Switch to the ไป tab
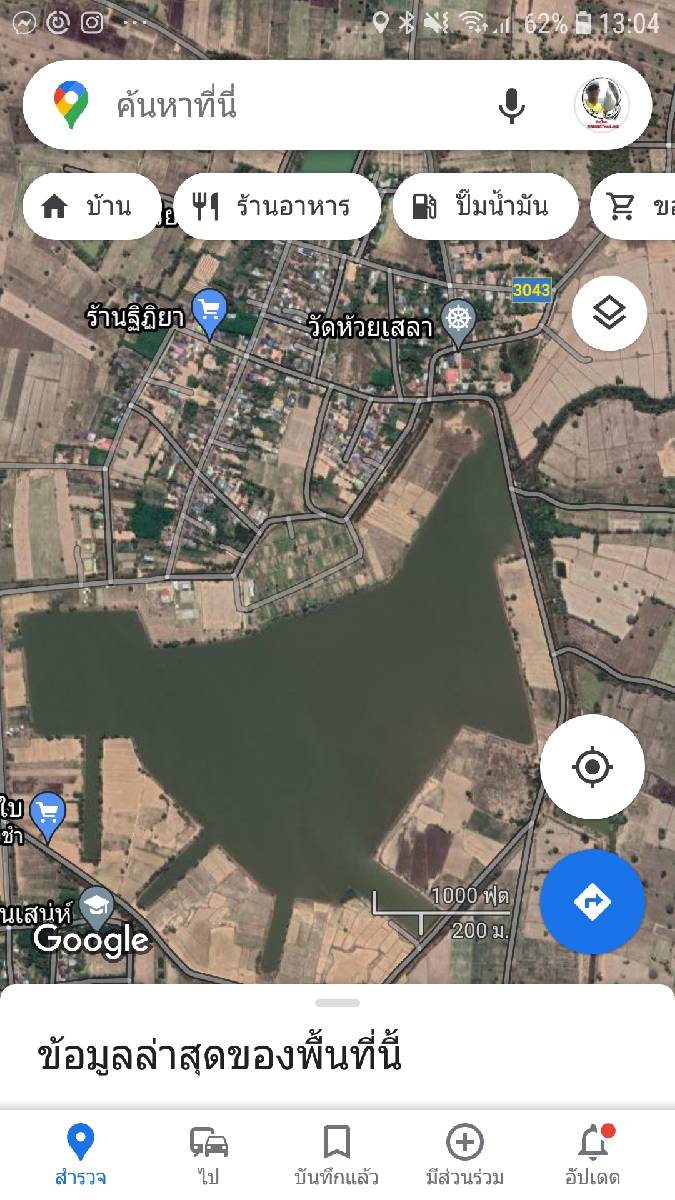 (209, 1153)
